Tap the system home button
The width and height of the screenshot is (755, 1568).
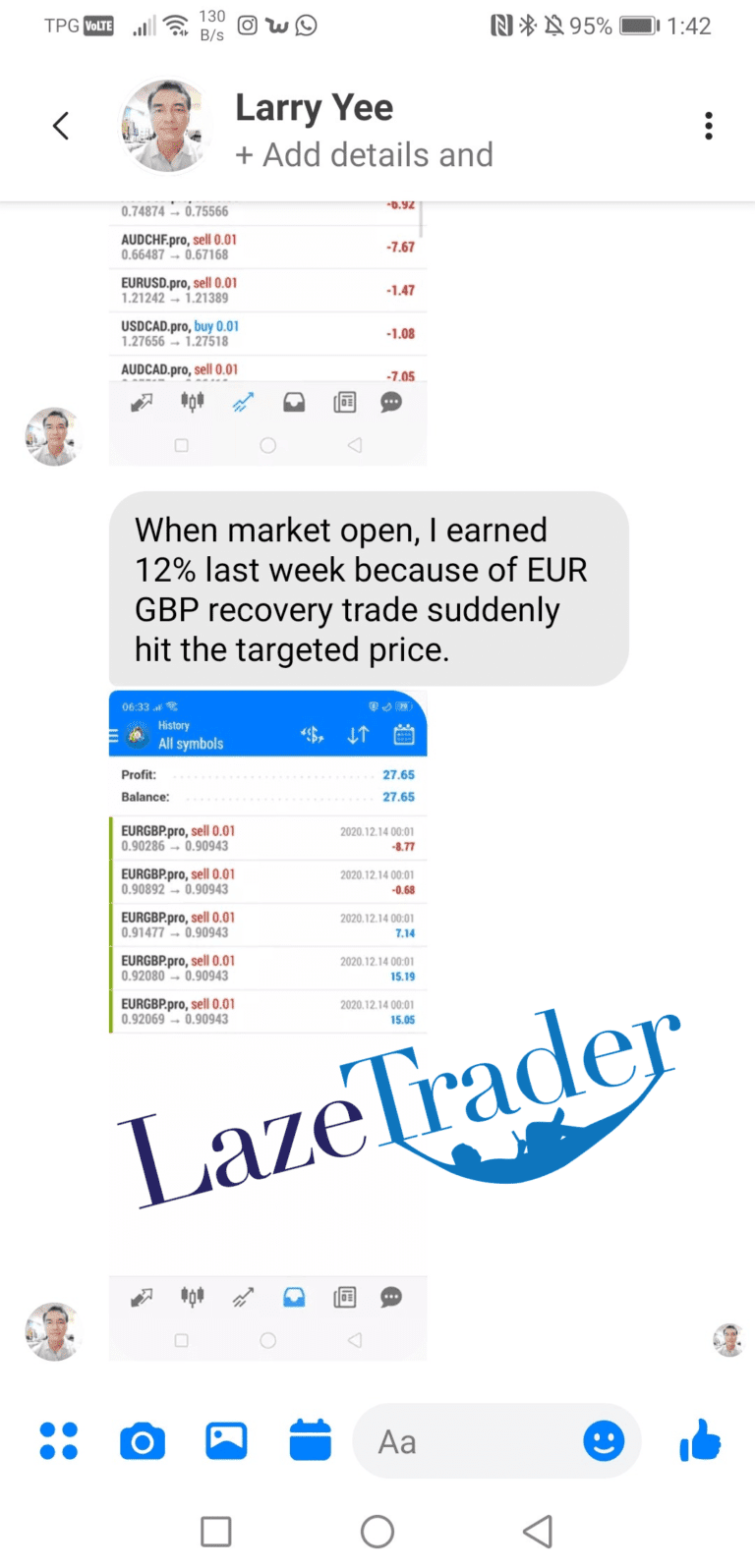(x=377, y=1531)
